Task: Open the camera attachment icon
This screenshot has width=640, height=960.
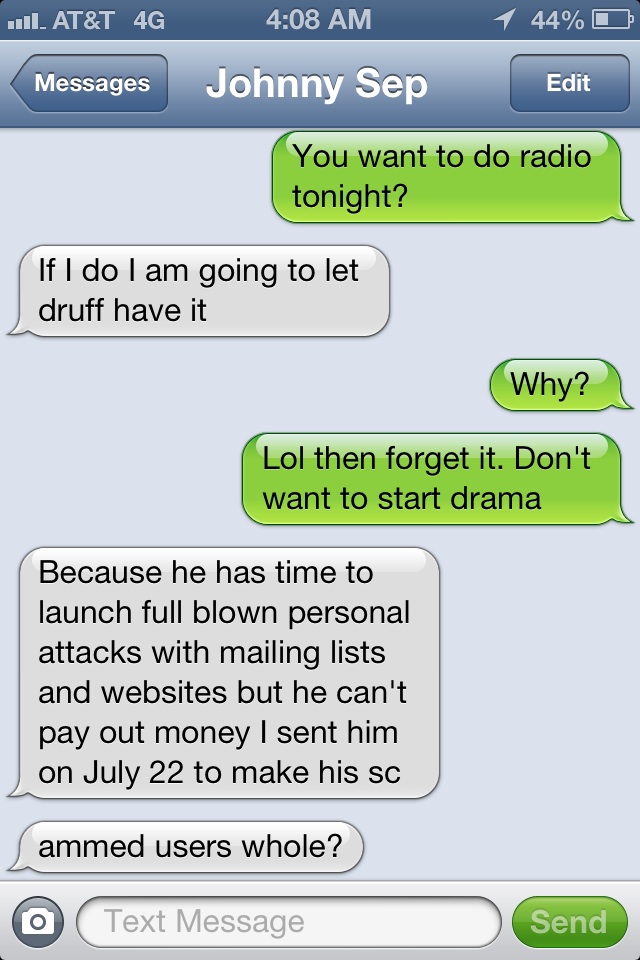Action: (37, 921)
